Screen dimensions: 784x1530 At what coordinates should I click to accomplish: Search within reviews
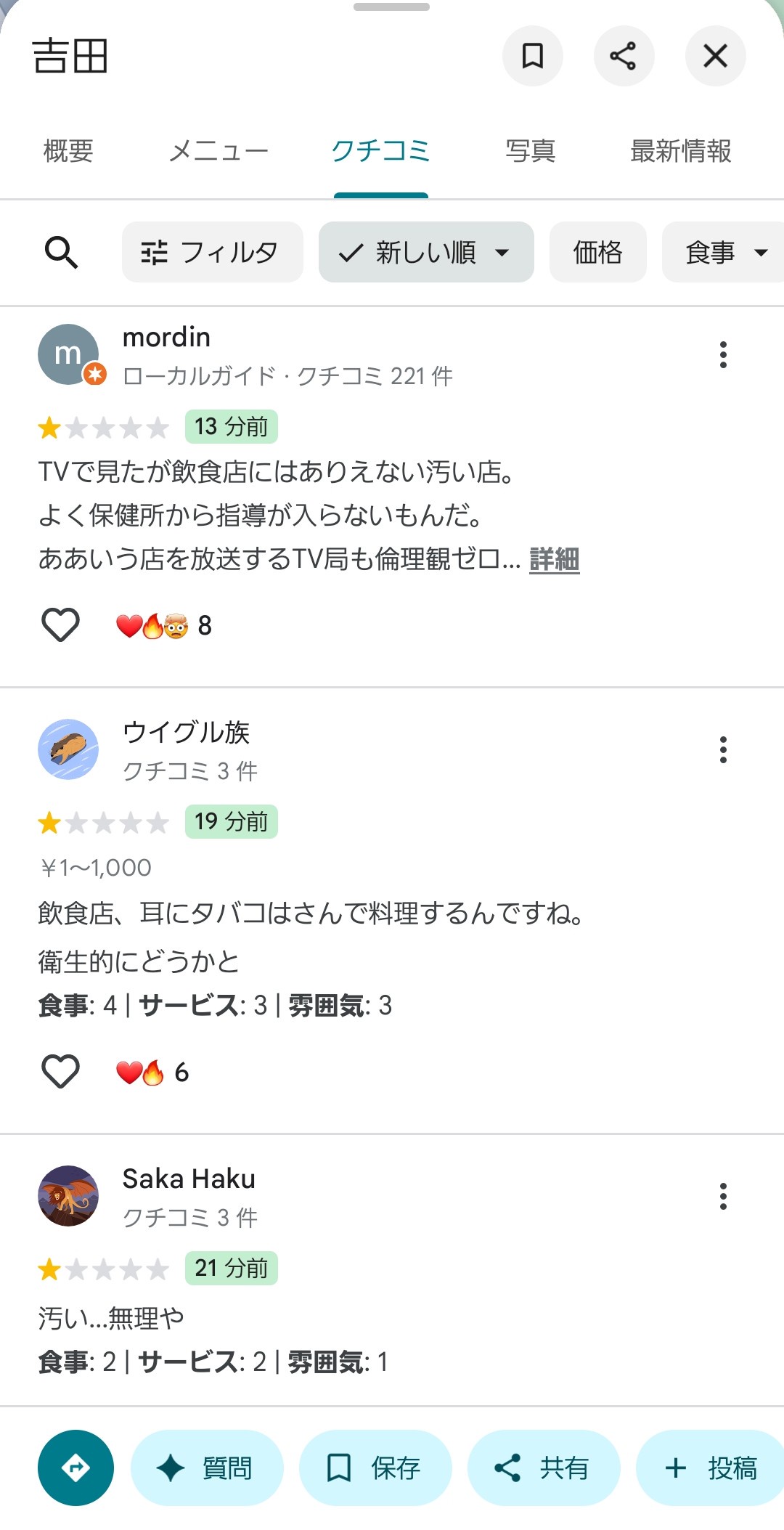(61, 253)
